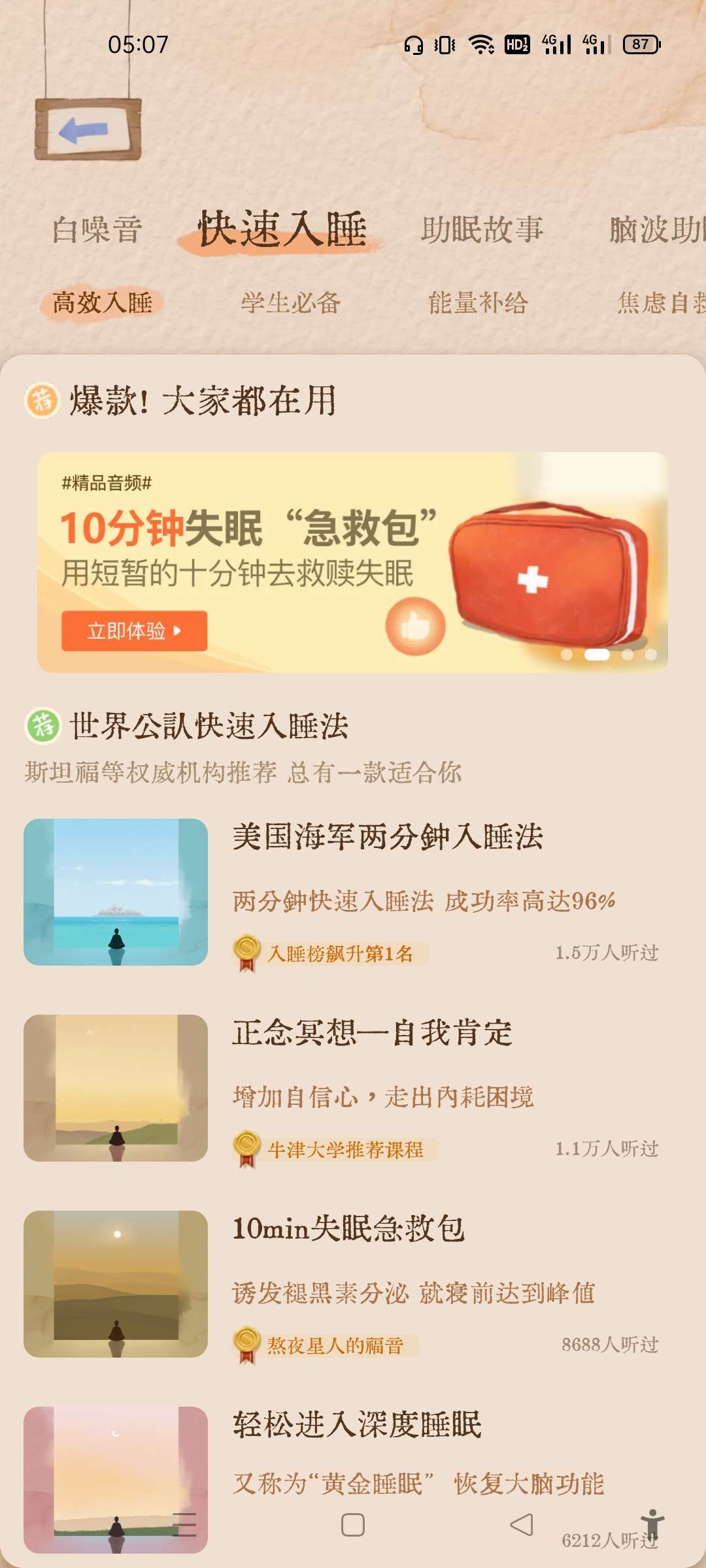Tap the system back triangle
The height and width of the screenshot is (1568, 706).
click(x=522, y=1526)
